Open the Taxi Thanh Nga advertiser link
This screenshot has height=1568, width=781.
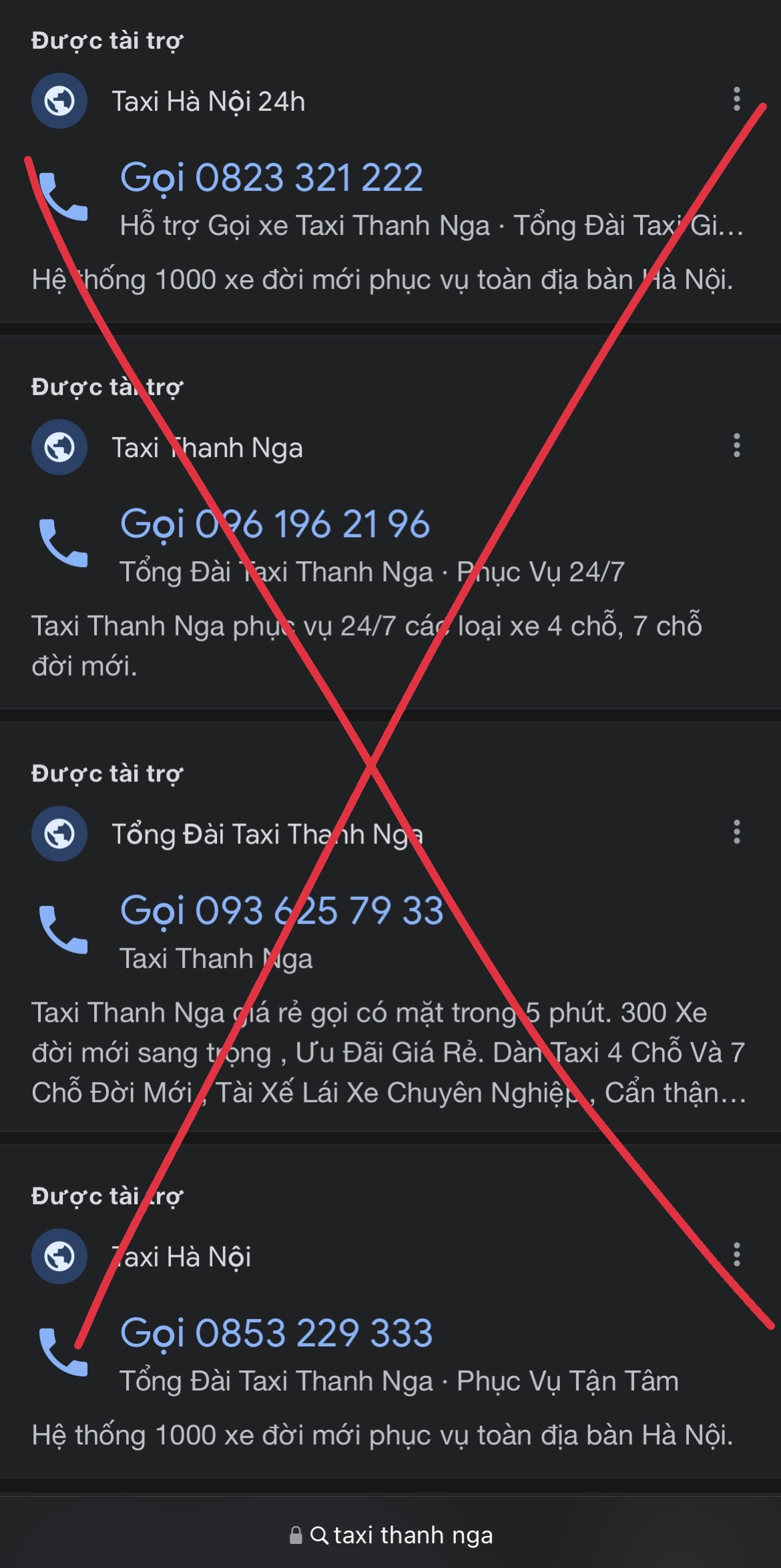[x=207, y=448]
